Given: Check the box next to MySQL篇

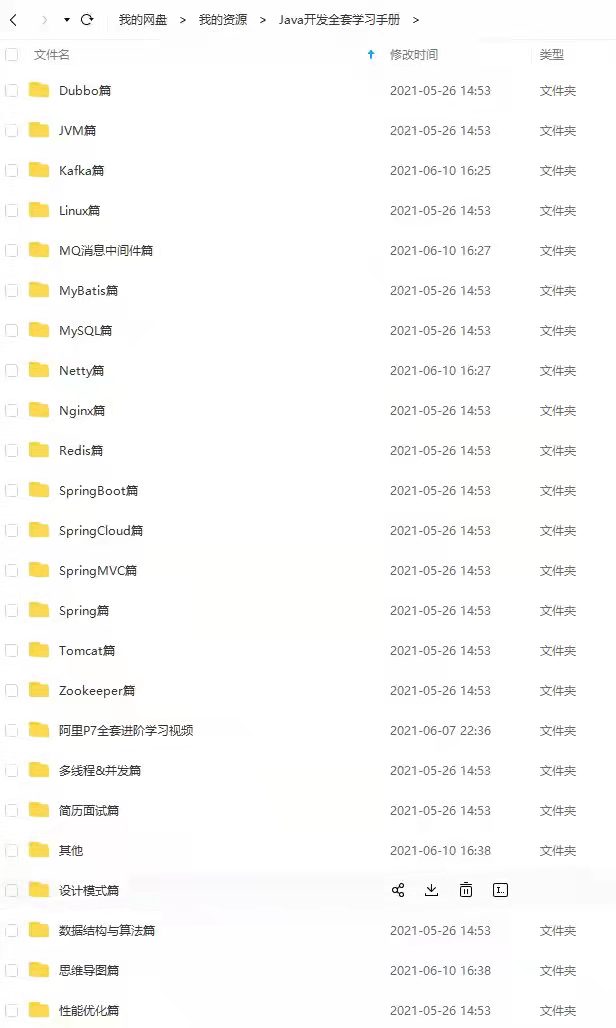Looking at the screenshot, I should click(12, 330).
